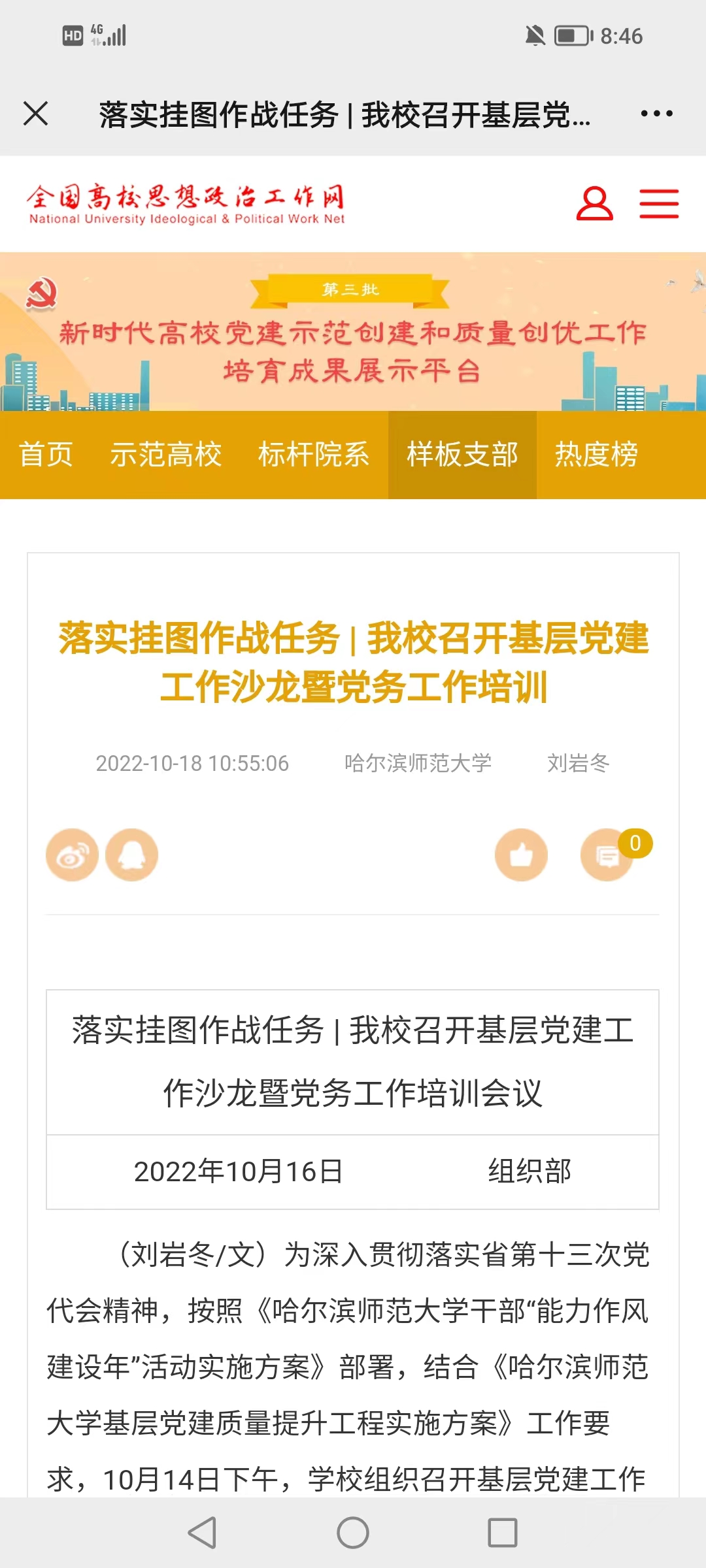The width and height of the screenshot is (706, 1568).
Task: Return to the phone home screen
Action: 353,1533
